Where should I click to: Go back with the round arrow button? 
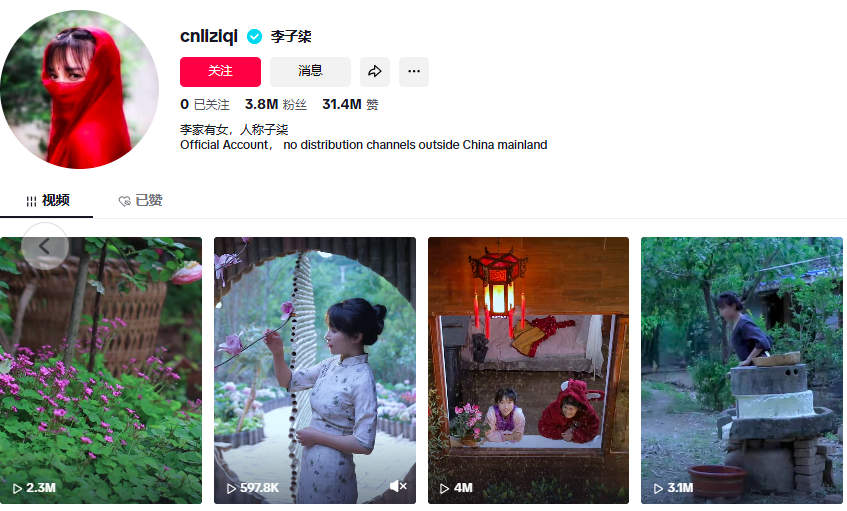coord(44,246)
